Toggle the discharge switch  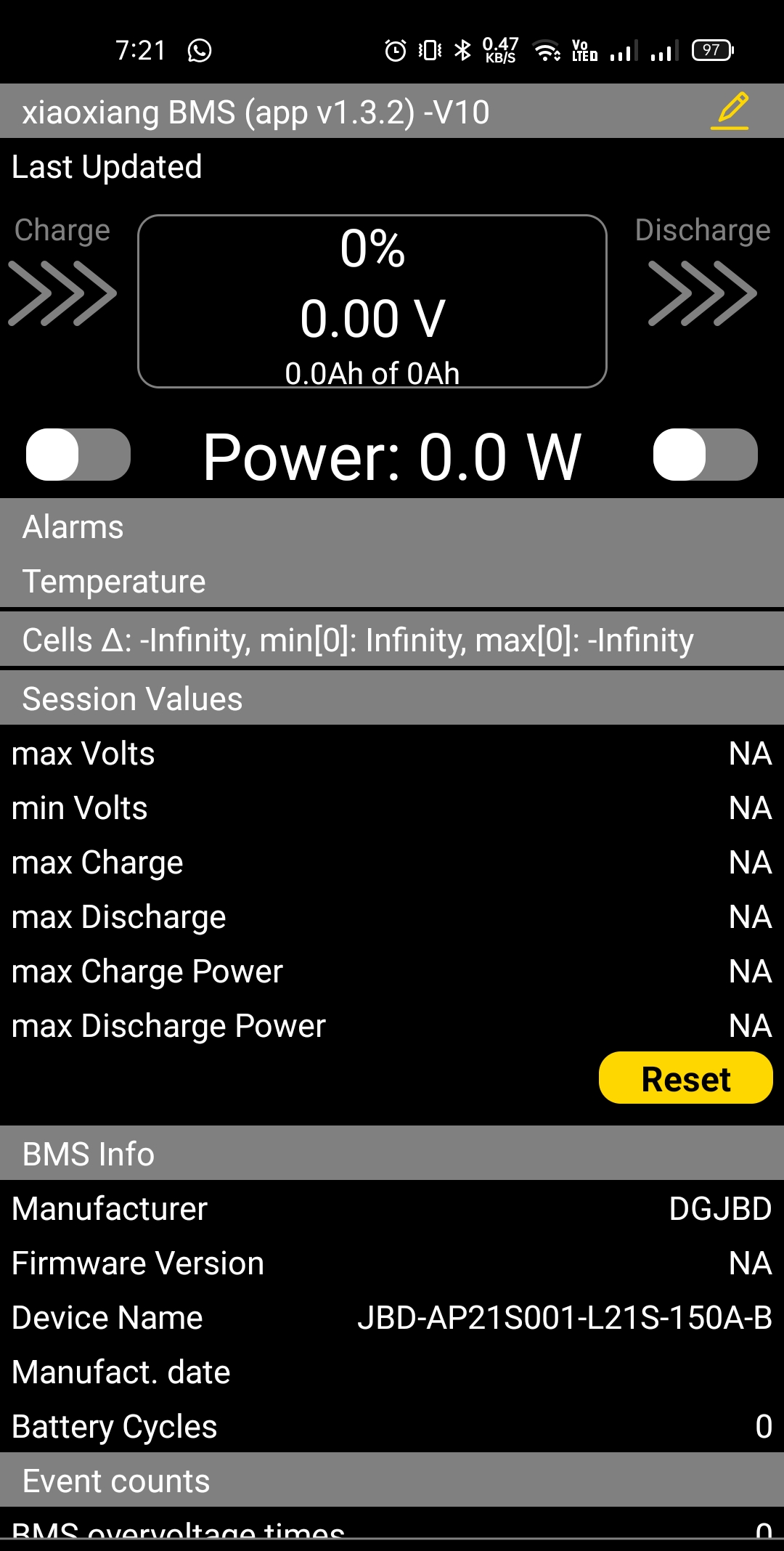click(x=705, y=455)
